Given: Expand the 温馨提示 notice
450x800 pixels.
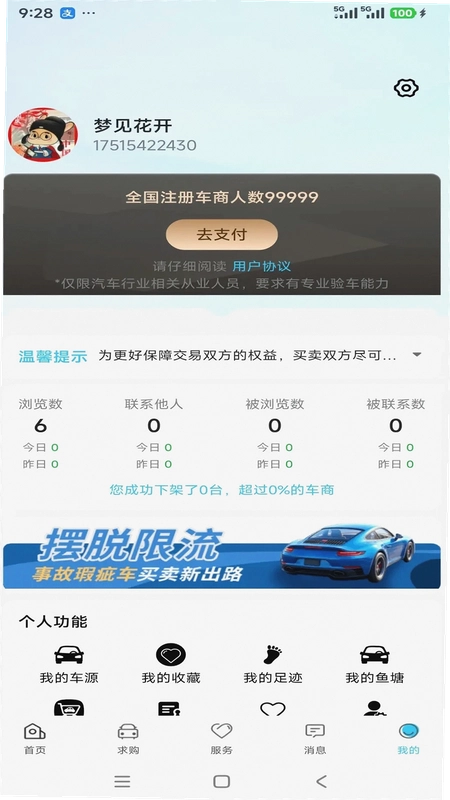Looking at the screenshot, I should tap(417, 355).
